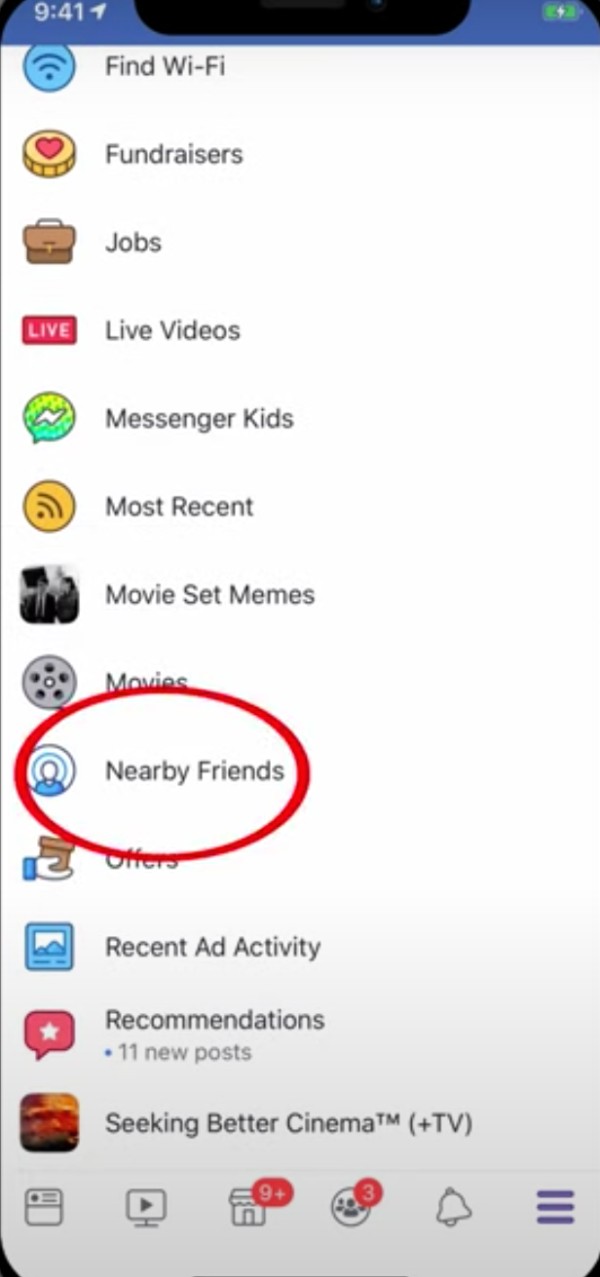
Task: Open Nearby Friends
Action: 300,771
